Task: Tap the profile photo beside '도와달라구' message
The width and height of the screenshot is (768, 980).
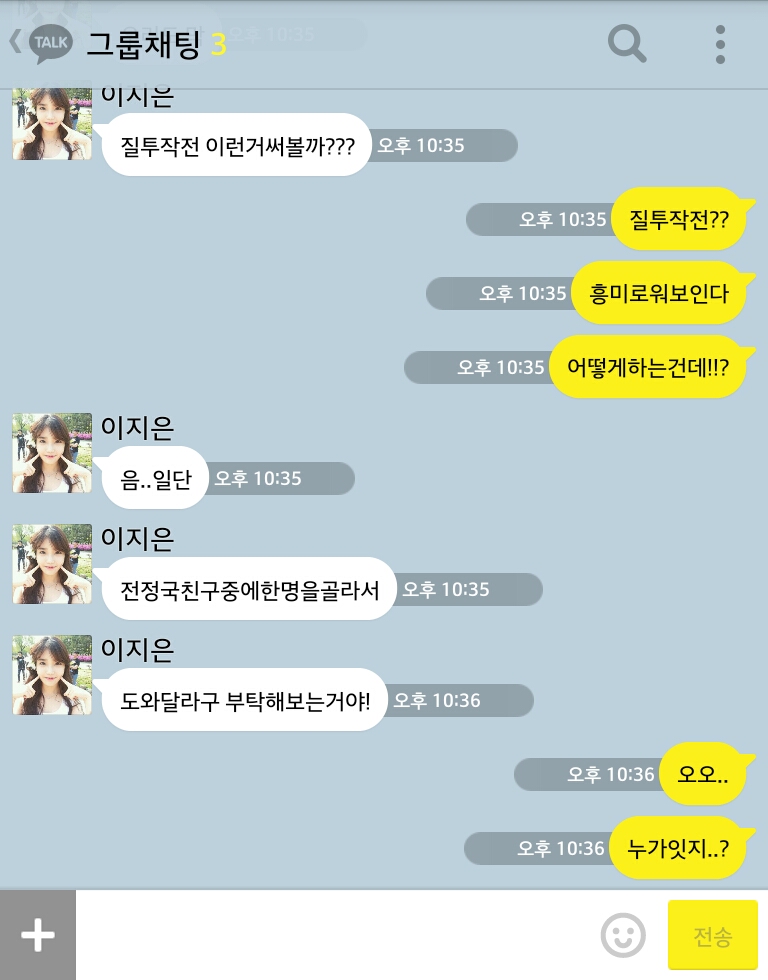Action: (x=51, y=675)
